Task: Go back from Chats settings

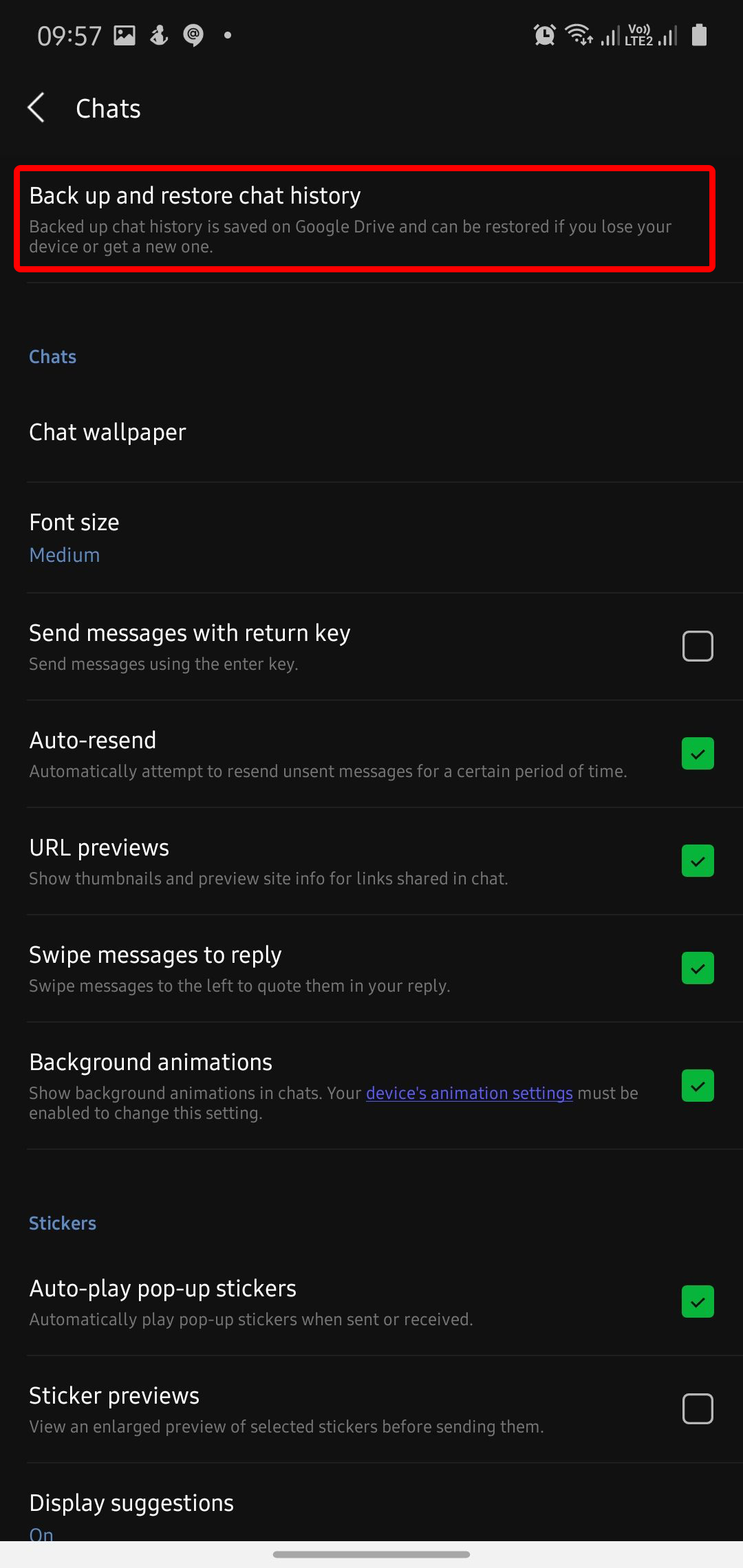Action: pos(36,108)
